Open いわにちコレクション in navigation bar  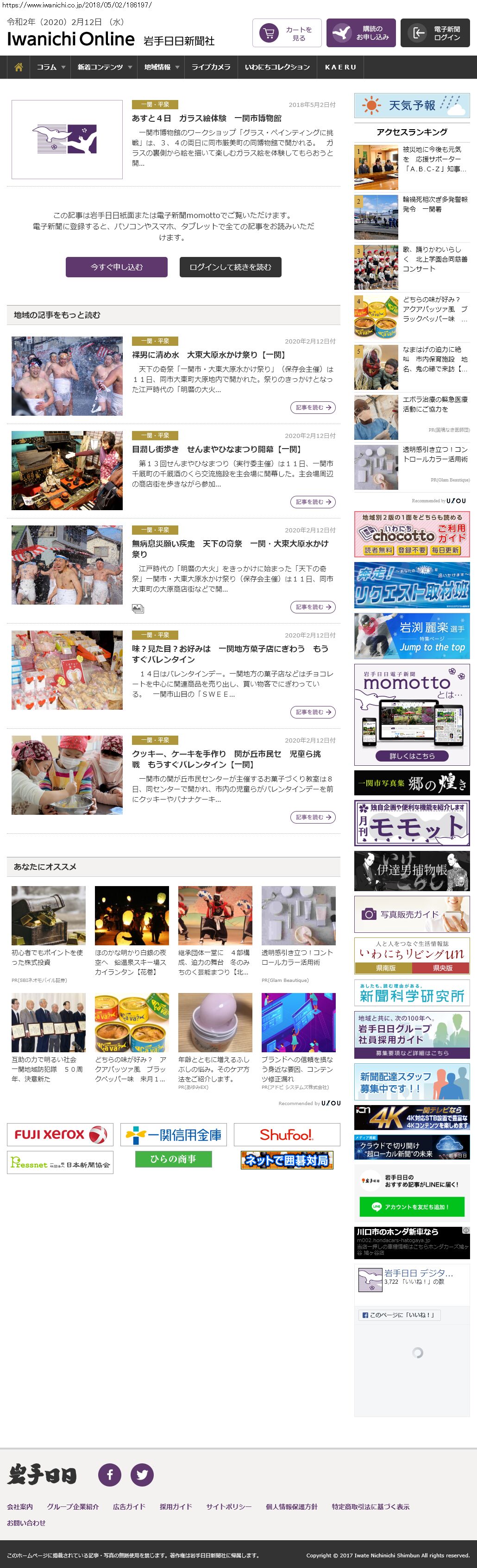(277, 67)
